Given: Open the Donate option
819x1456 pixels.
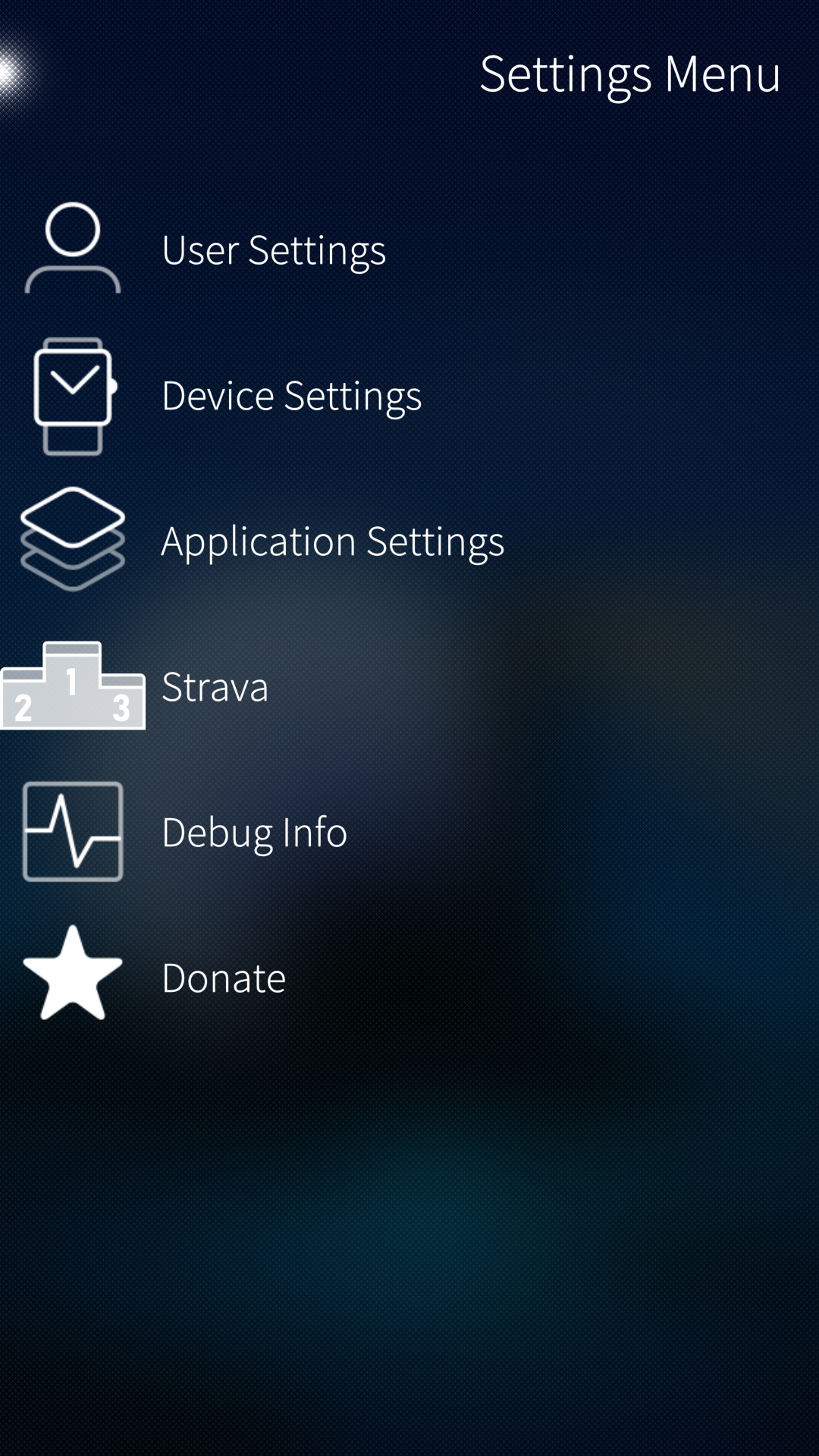Looking at the screenshot, I should coord(224,977).
